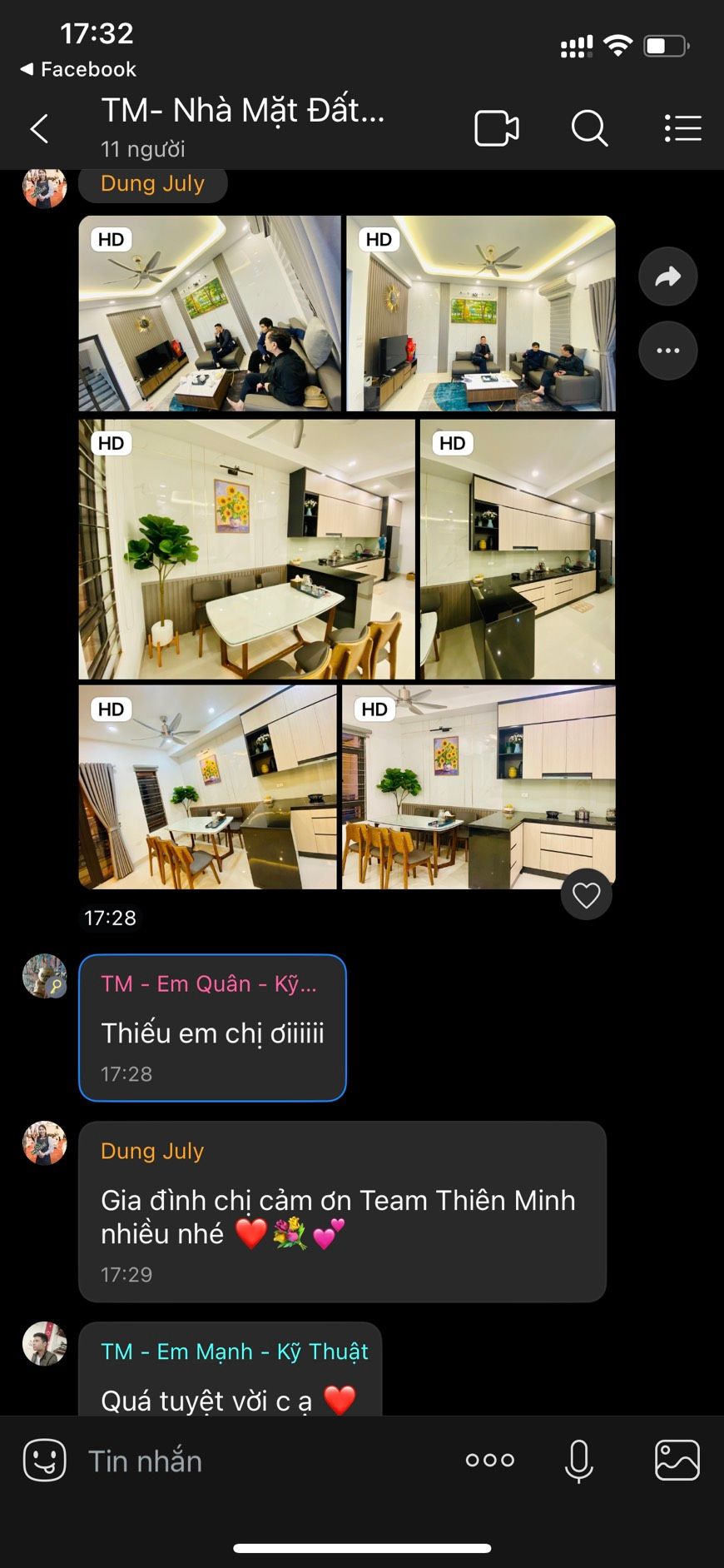
Task: Start a group video call
Action: click(497, 129)
